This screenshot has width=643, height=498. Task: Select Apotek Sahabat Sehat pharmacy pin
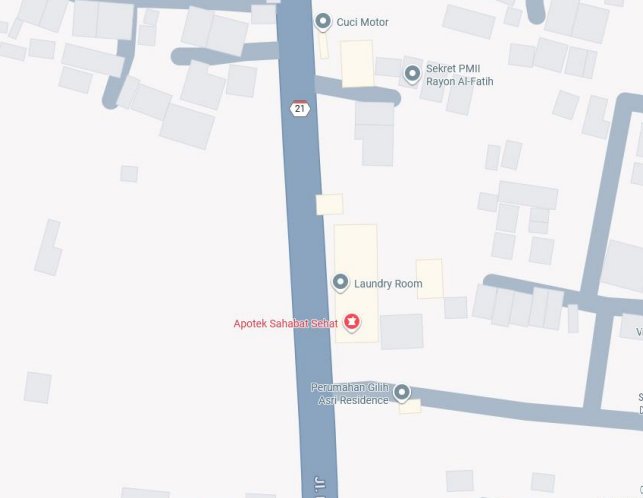pos(352,322)
